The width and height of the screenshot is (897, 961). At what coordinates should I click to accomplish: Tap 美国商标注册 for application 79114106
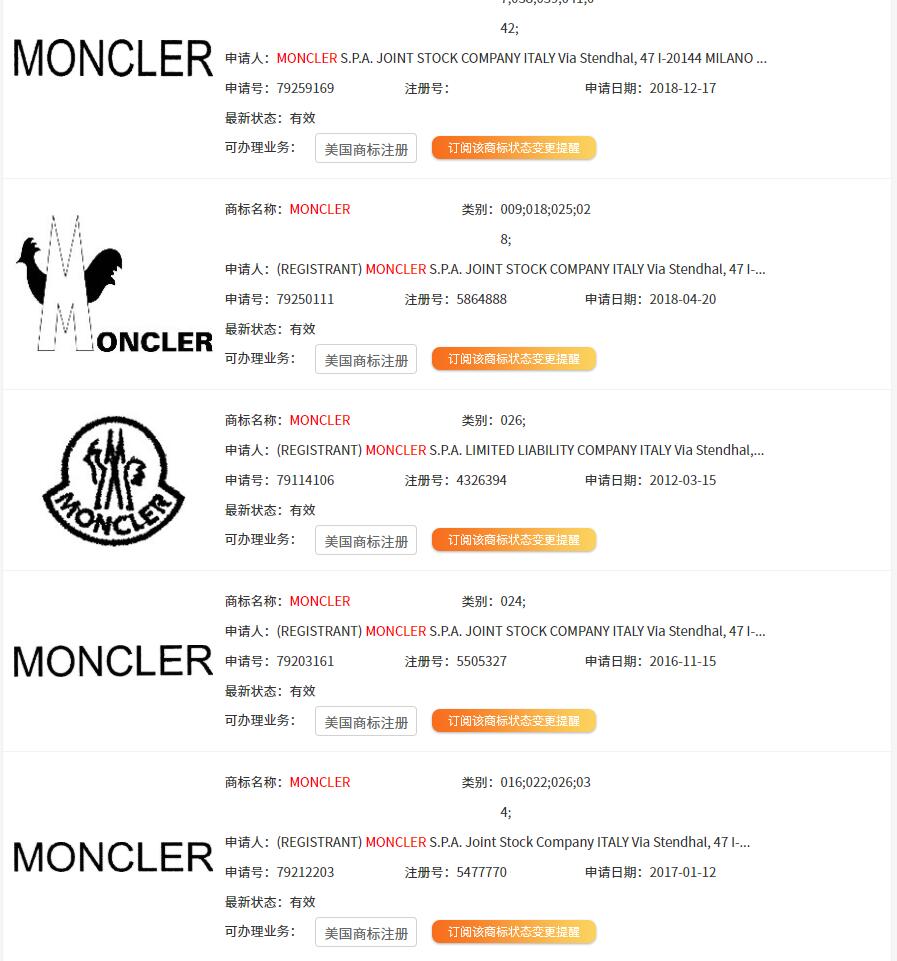pos(366,541)
